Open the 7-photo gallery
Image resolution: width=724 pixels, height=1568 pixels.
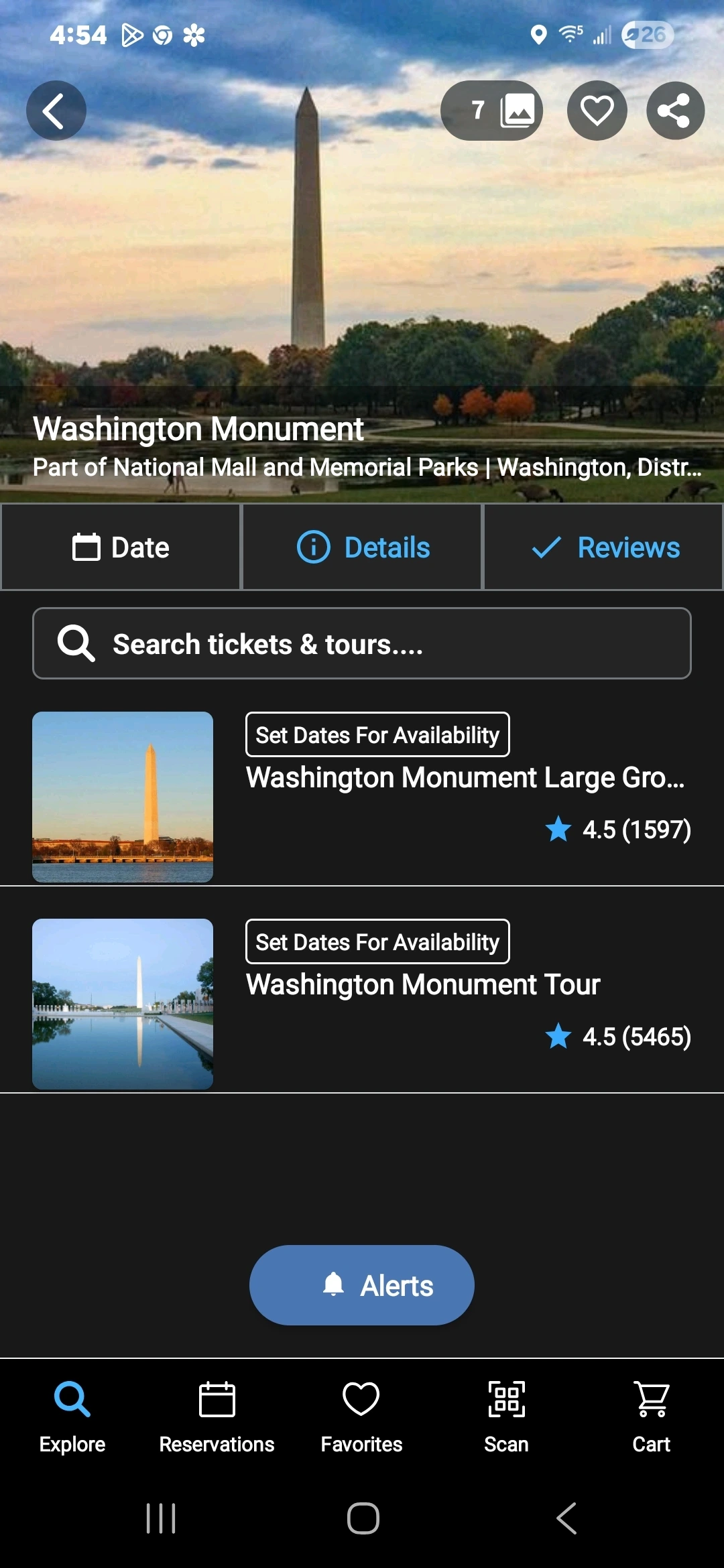tap(492, 111)
